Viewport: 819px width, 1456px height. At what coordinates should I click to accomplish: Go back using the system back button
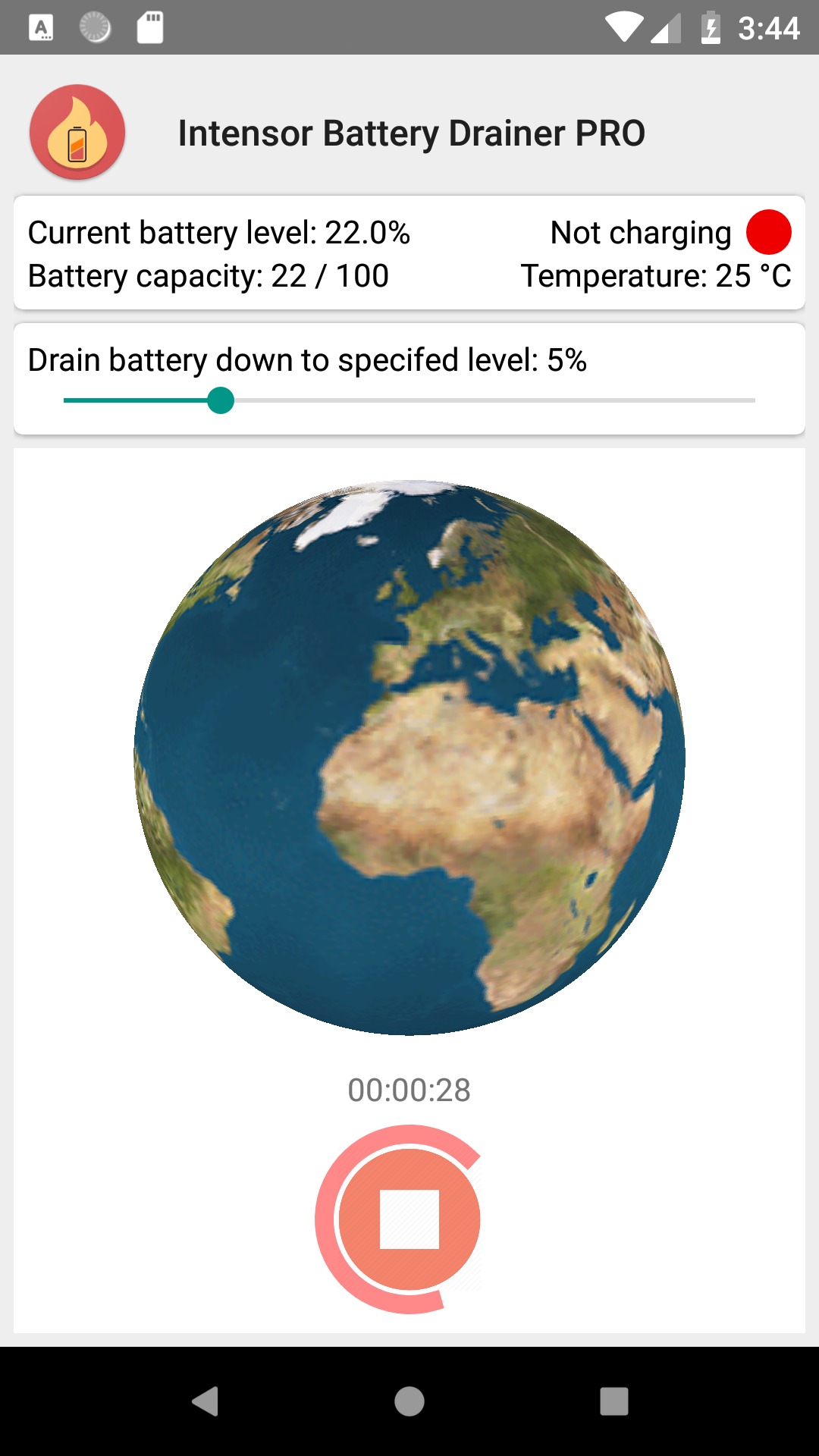[x=205, y=1401]
